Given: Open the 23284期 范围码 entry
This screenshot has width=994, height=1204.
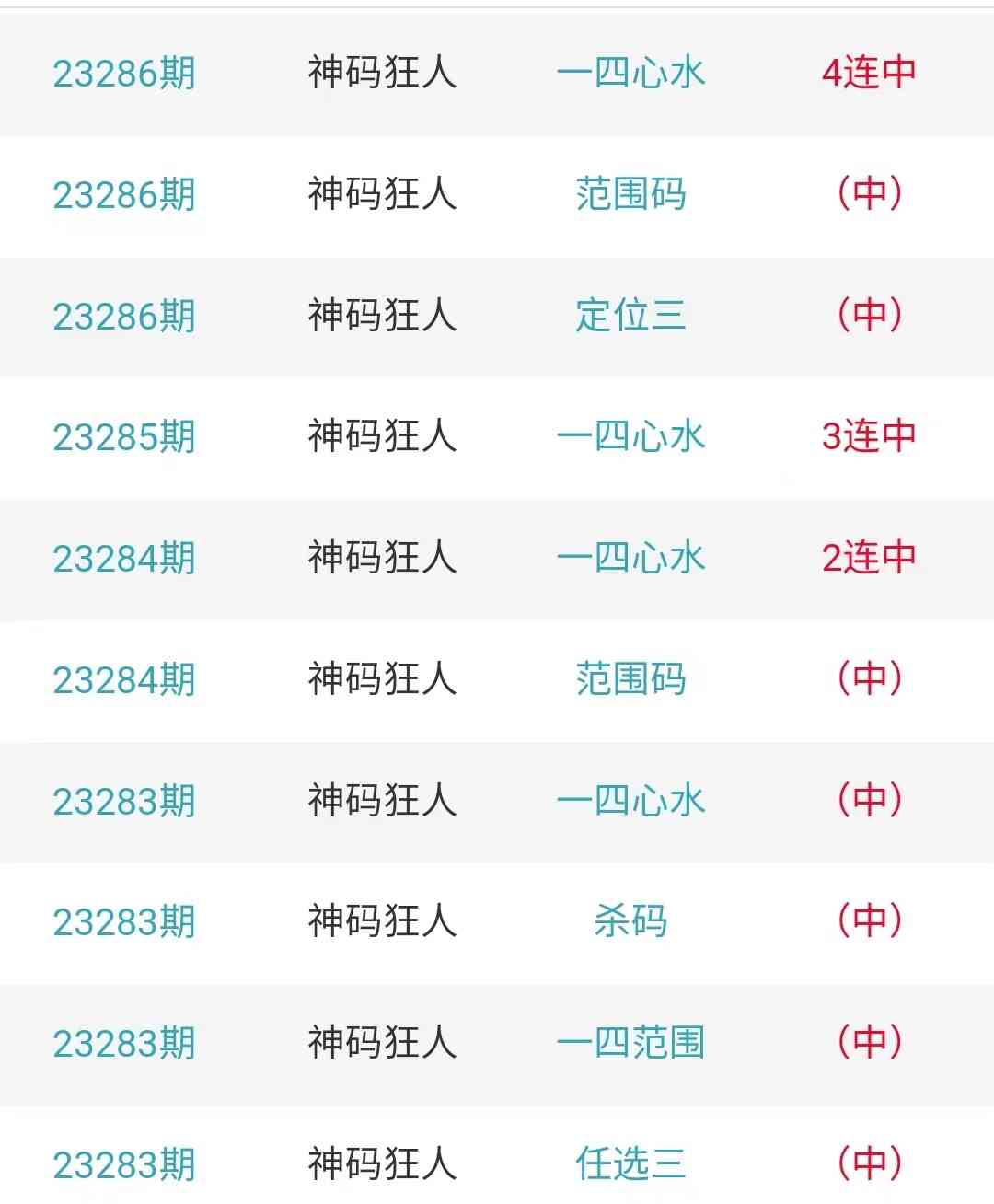Looking at the screenshot, I should click(x=630, y=679).
